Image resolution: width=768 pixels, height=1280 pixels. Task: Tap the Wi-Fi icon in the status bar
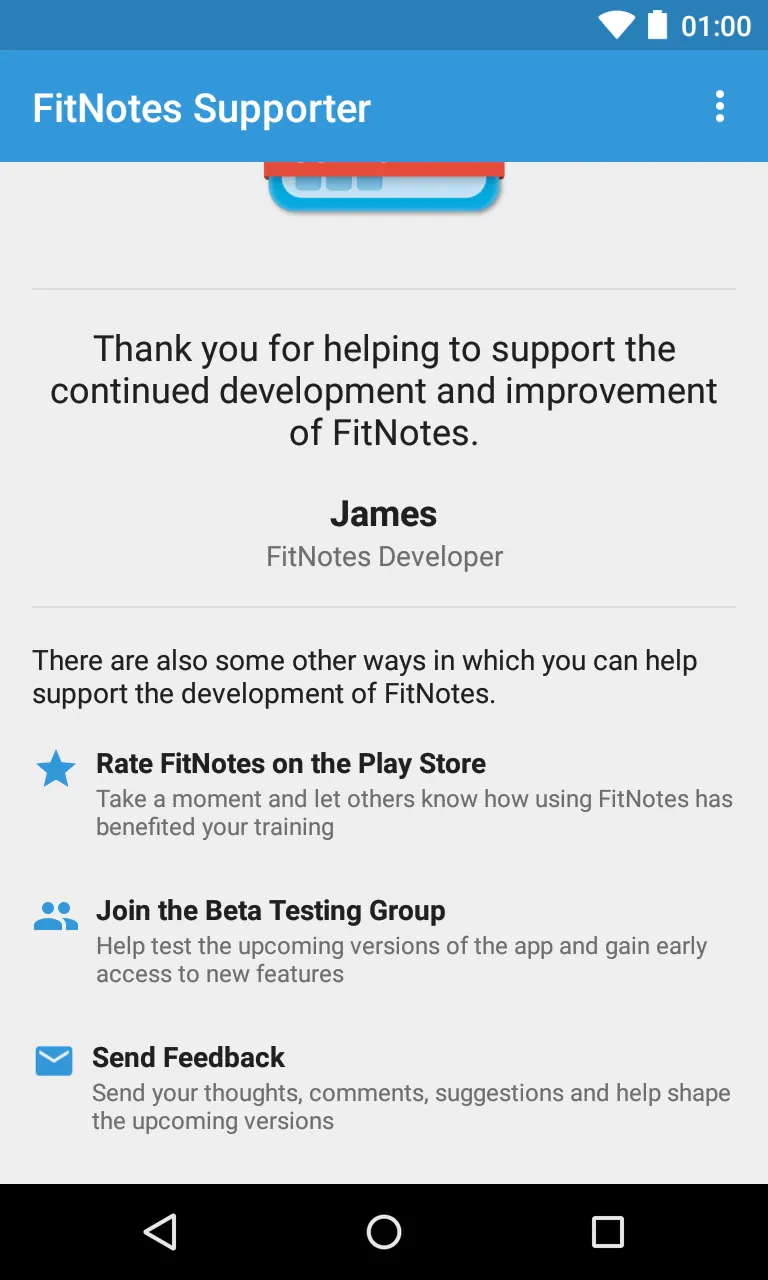pyautogui.click(x=614, y=25)
